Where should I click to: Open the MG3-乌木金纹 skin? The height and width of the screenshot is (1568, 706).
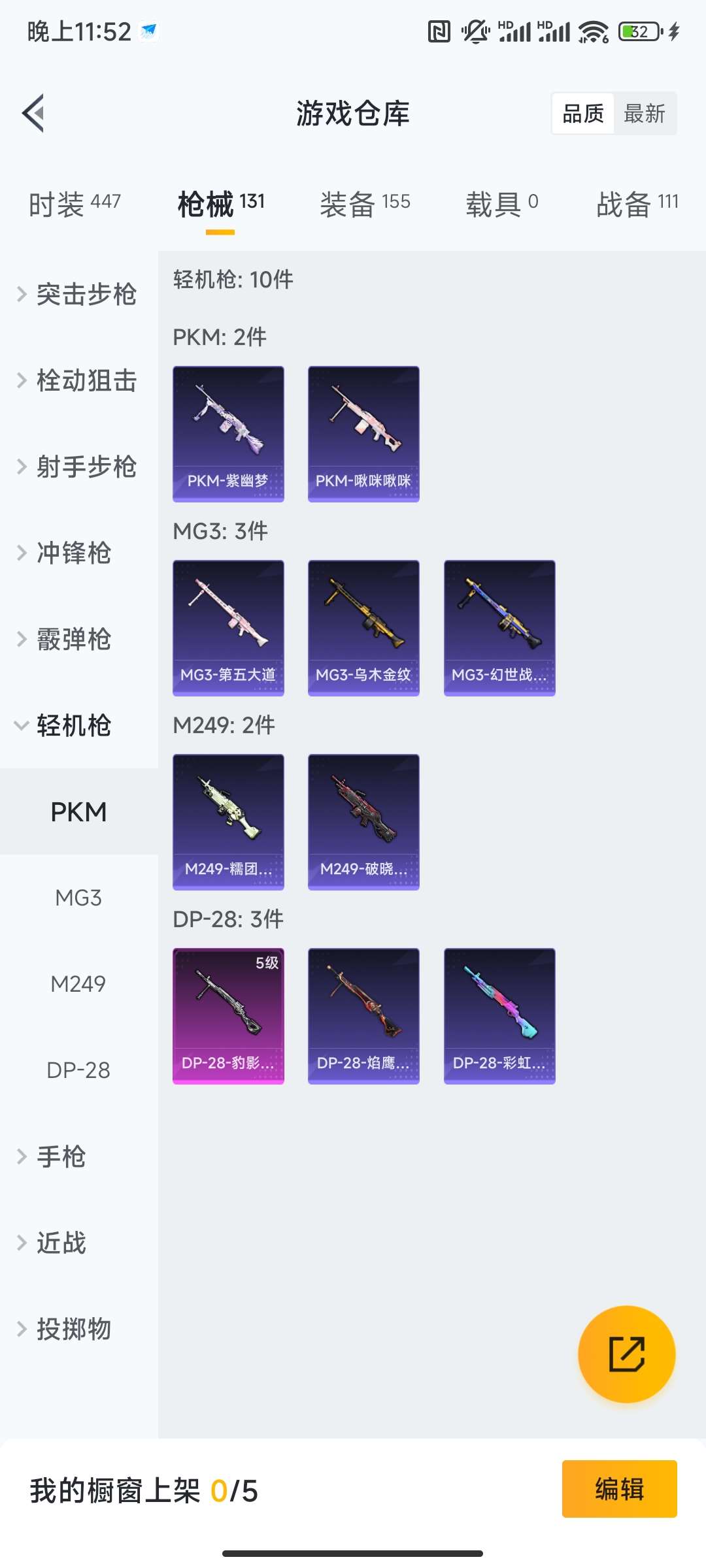coord(363,628)
